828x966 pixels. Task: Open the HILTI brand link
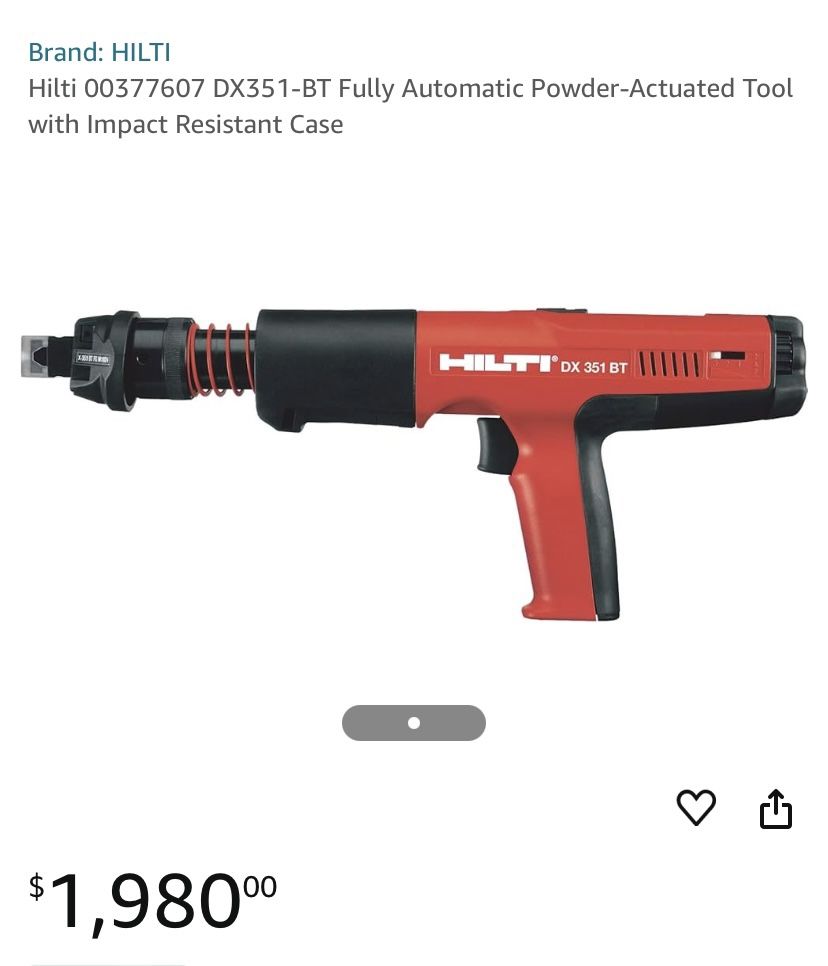tap(99, 52)
